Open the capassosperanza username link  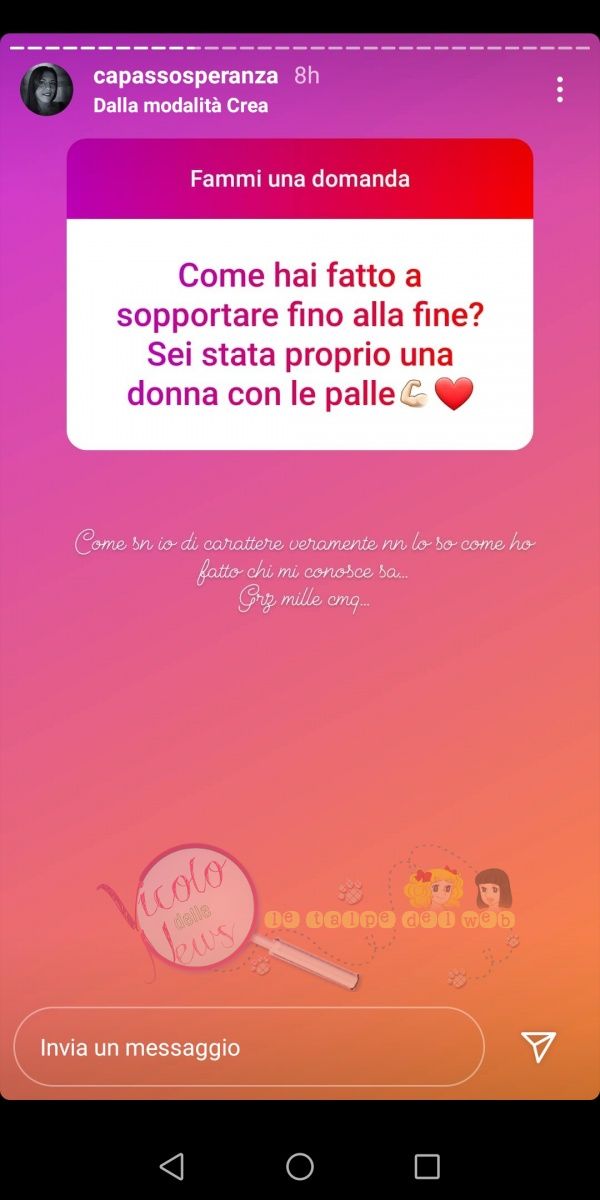click(187, 76)
